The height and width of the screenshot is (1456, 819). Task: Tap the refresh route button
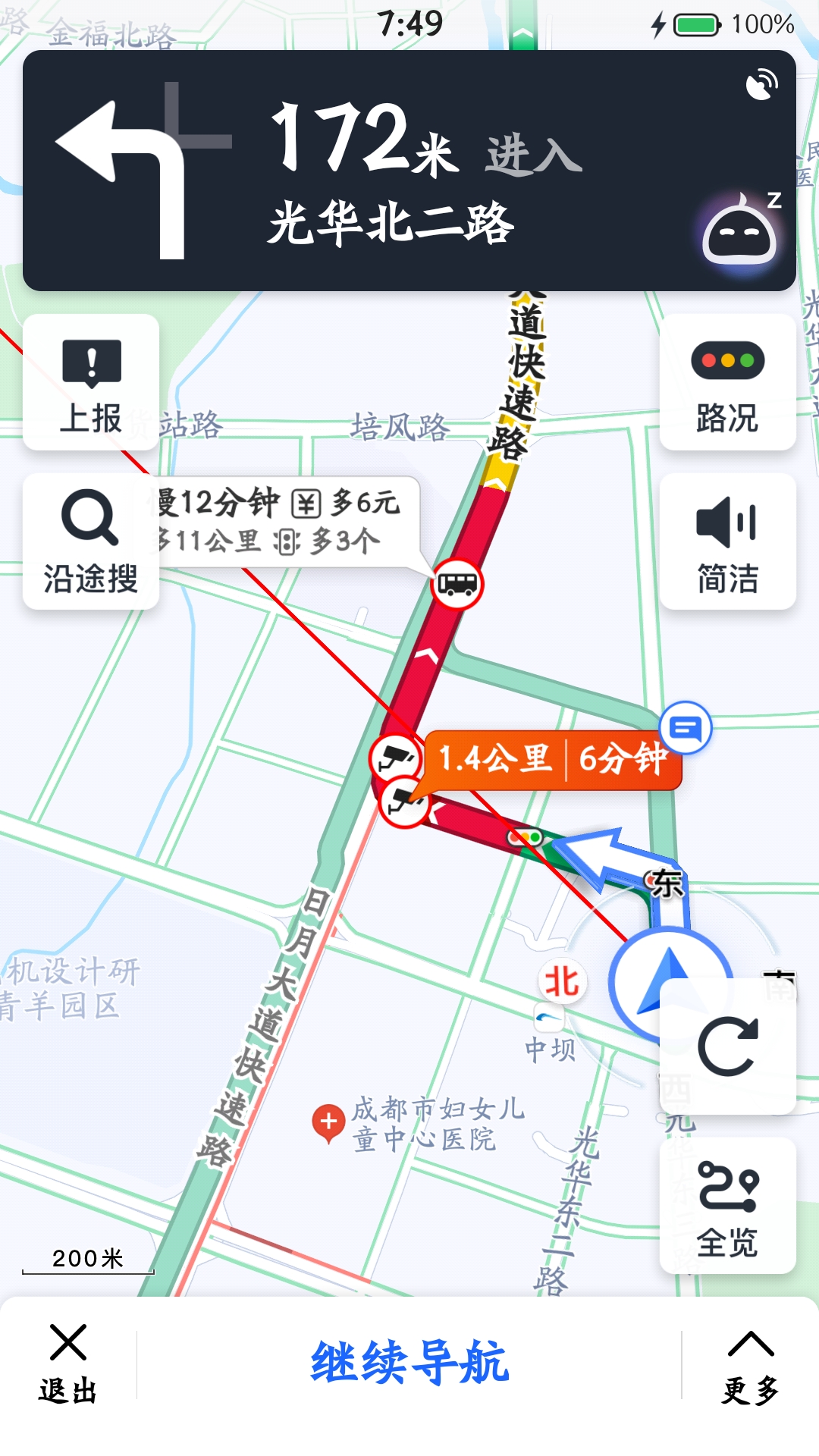point(727,1046)
